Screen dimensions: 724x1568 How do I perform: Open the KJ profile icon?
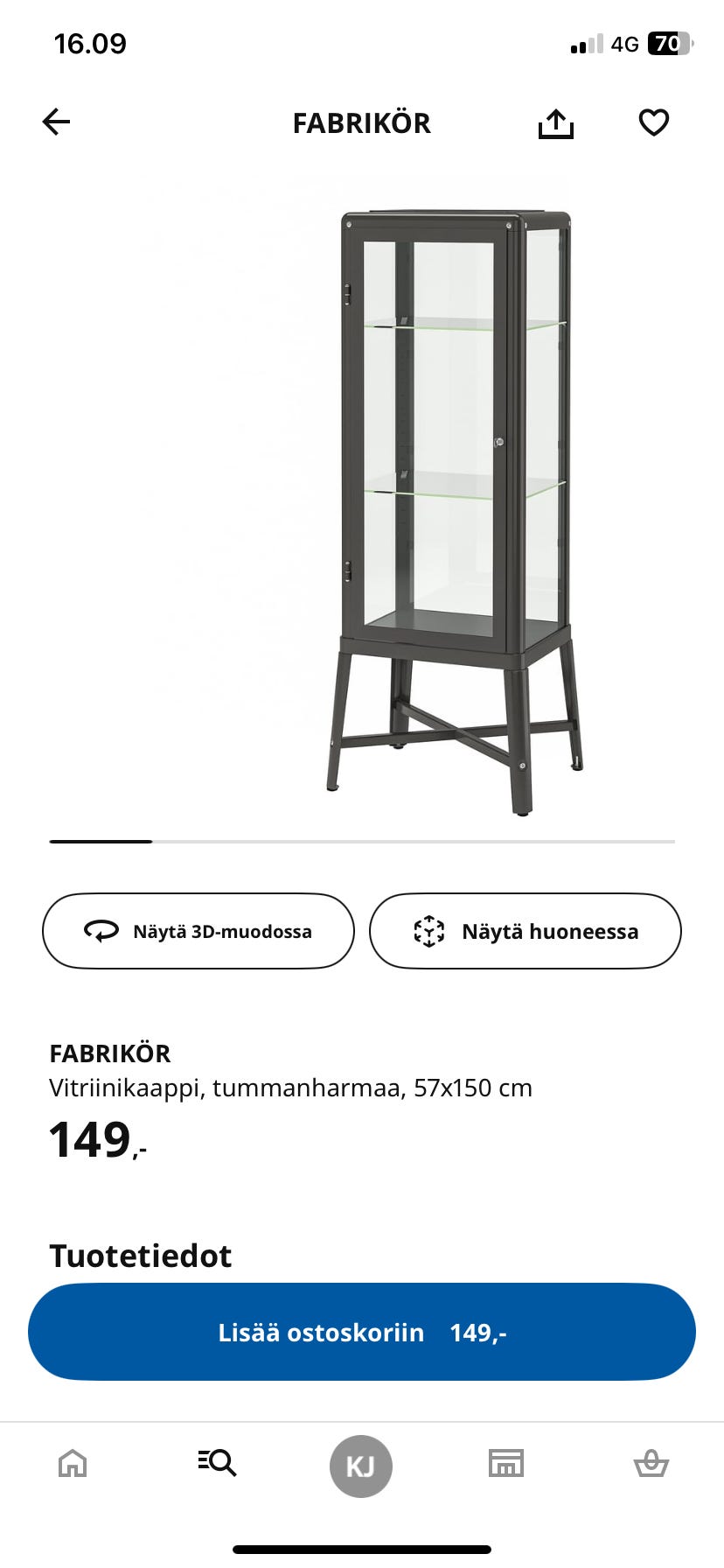click(361, 1466)
